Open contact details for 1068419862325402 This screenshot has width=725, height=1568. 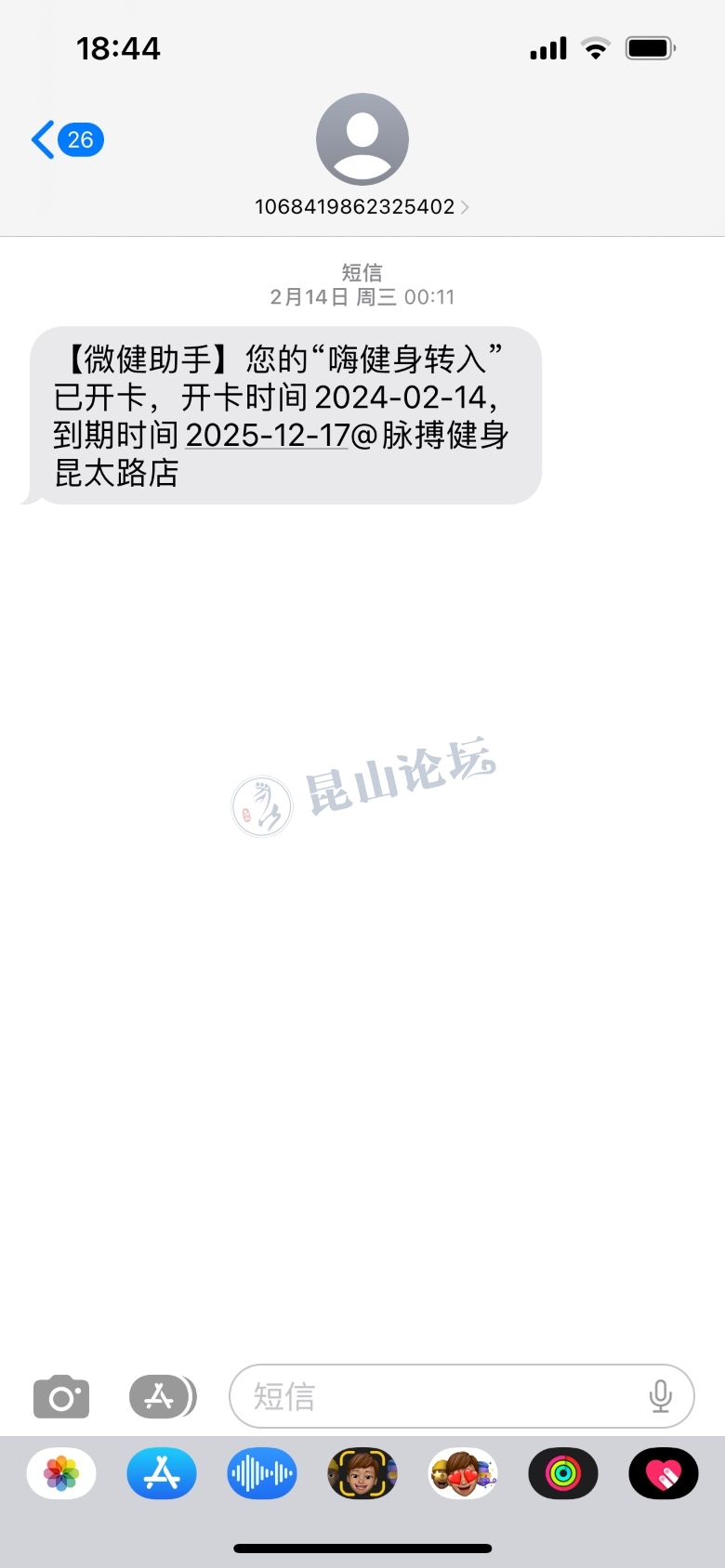pos(362,206)
